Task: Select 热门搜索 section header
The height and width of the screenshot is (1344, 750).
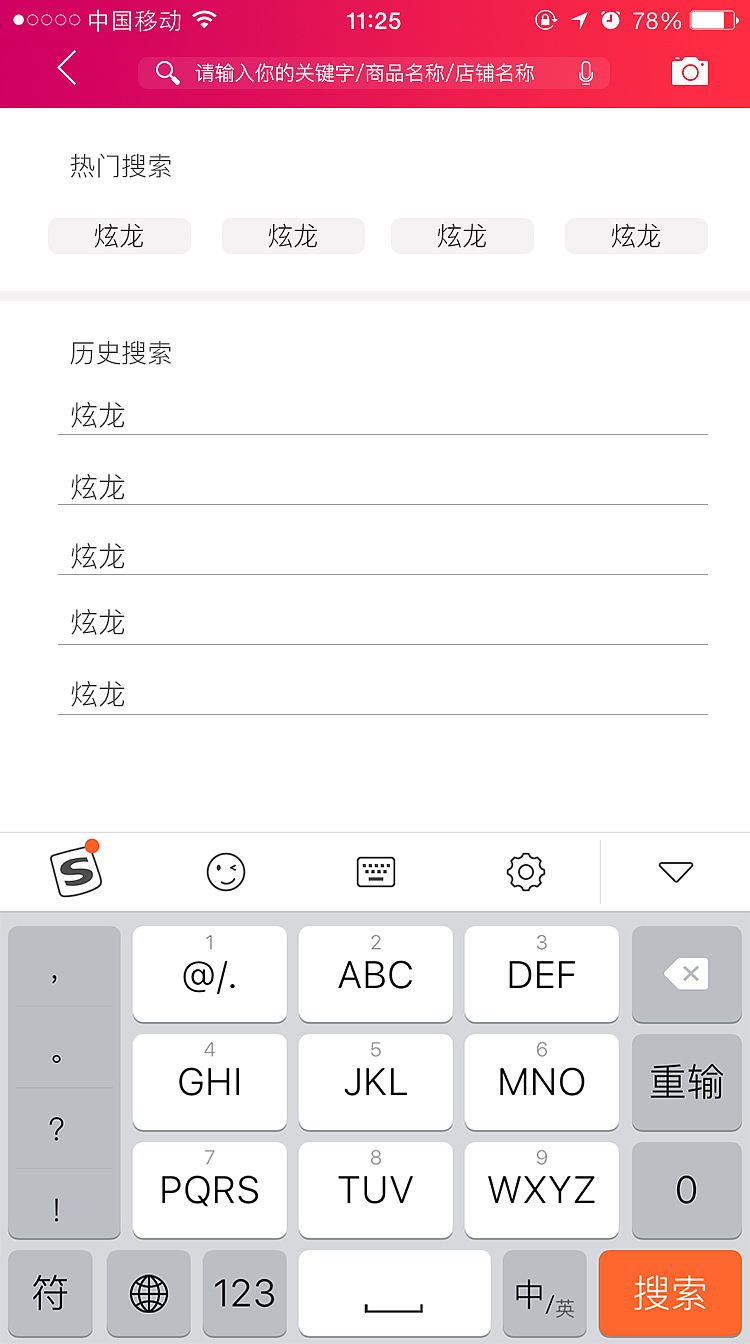Action: tap(120, 167)
